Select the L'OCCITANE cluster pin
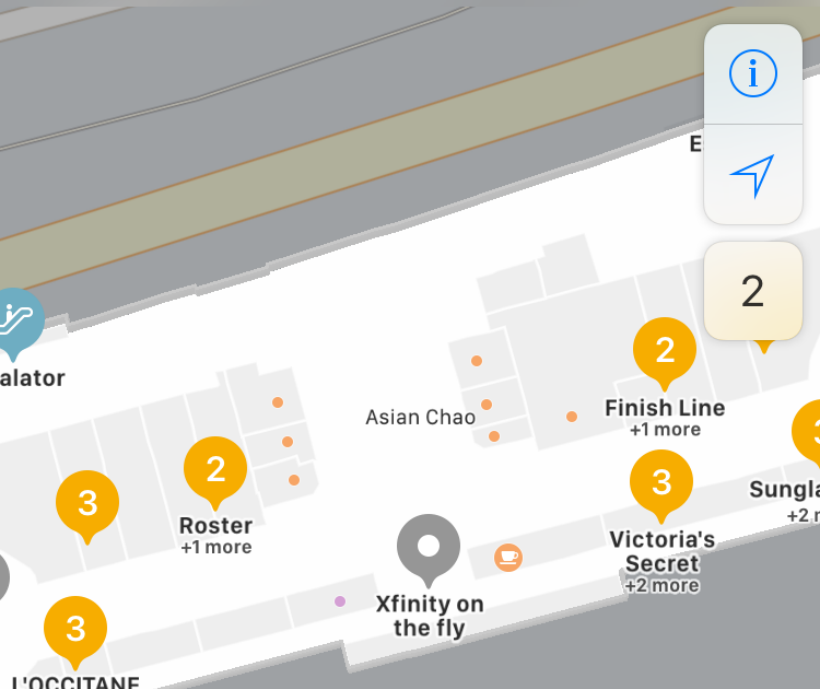The image size is (820, 689). click(x=75, y=629)
